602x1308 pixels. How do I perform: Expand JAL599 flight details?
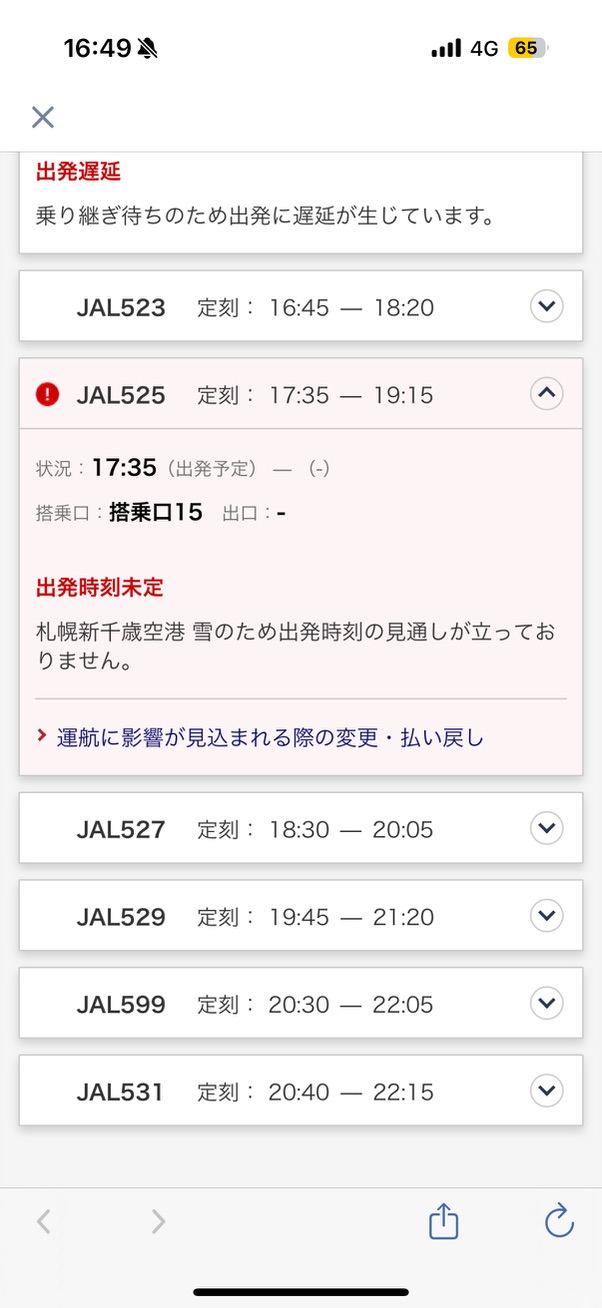546,1003
